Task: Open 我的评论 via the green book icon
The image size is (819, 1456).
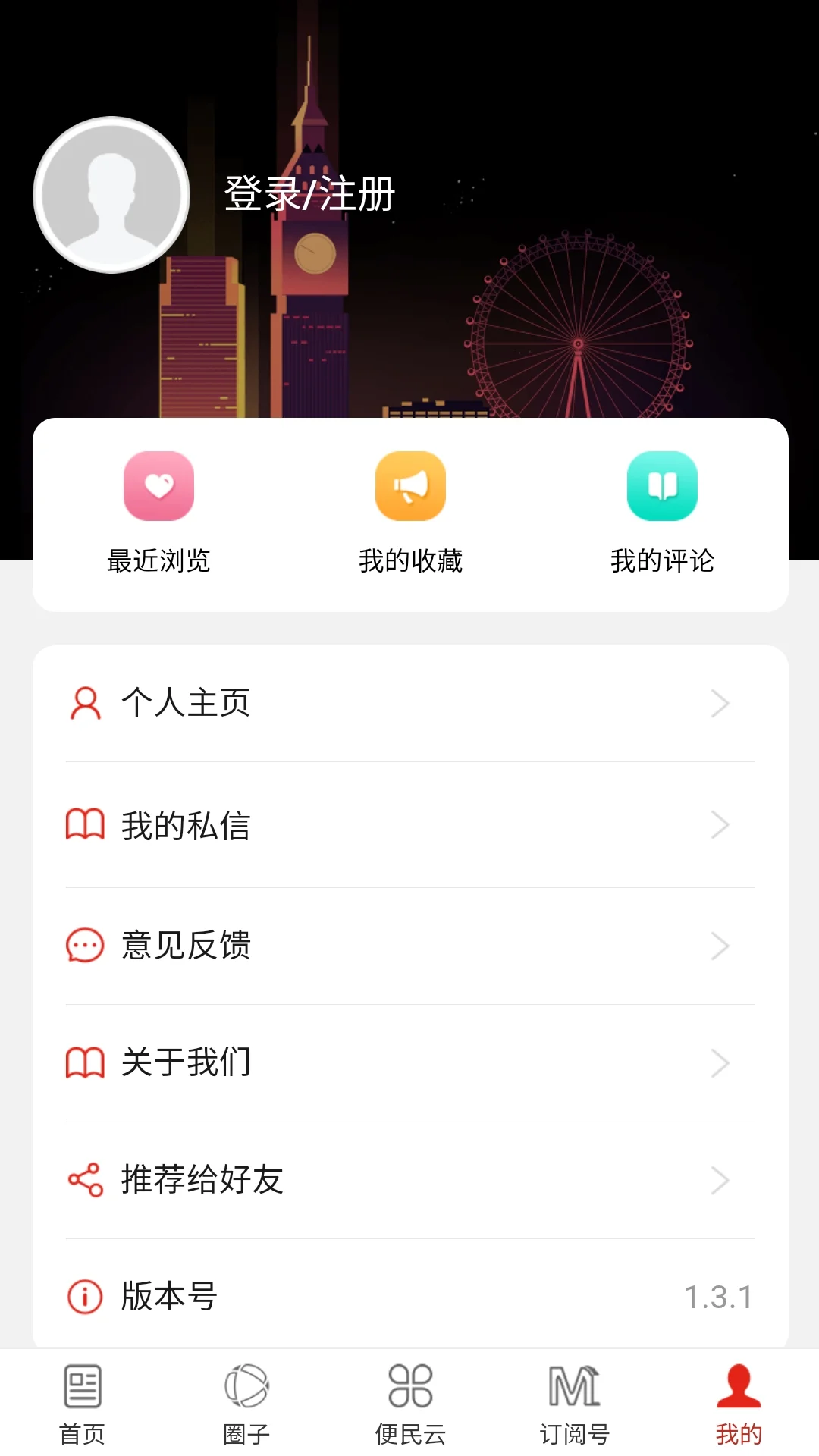Action: point(661,486)
